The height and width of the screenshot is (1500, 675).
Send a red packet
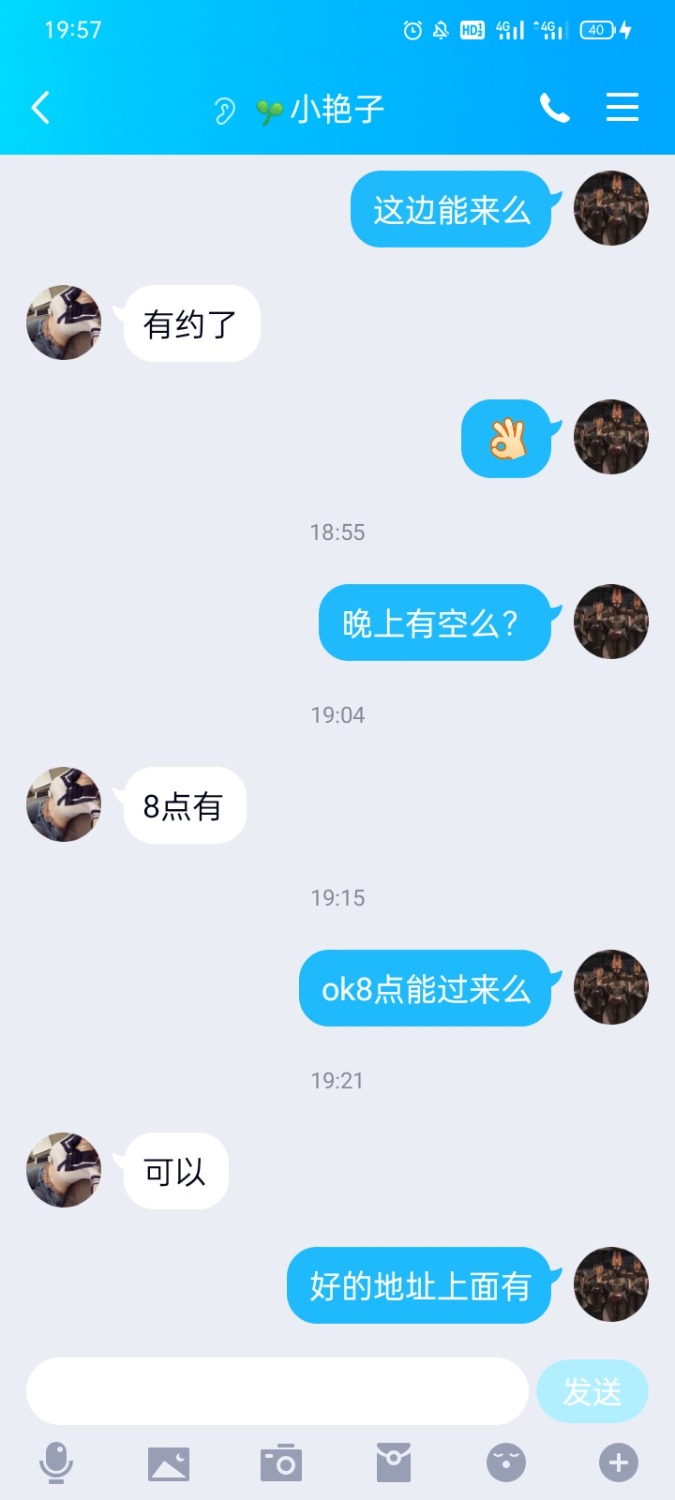pos(393,1463)
